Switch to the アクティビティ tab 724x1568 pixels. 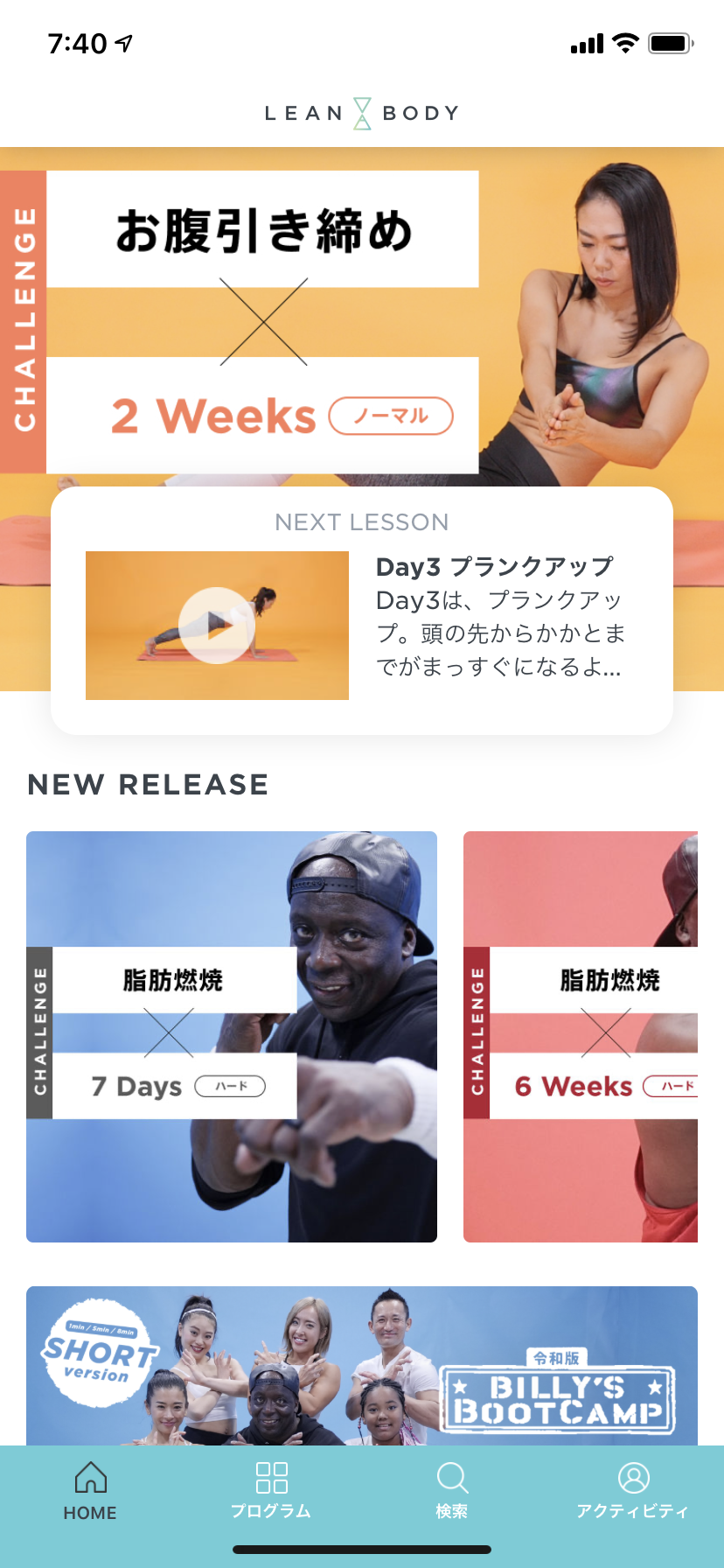click(x=633, y=1492)
